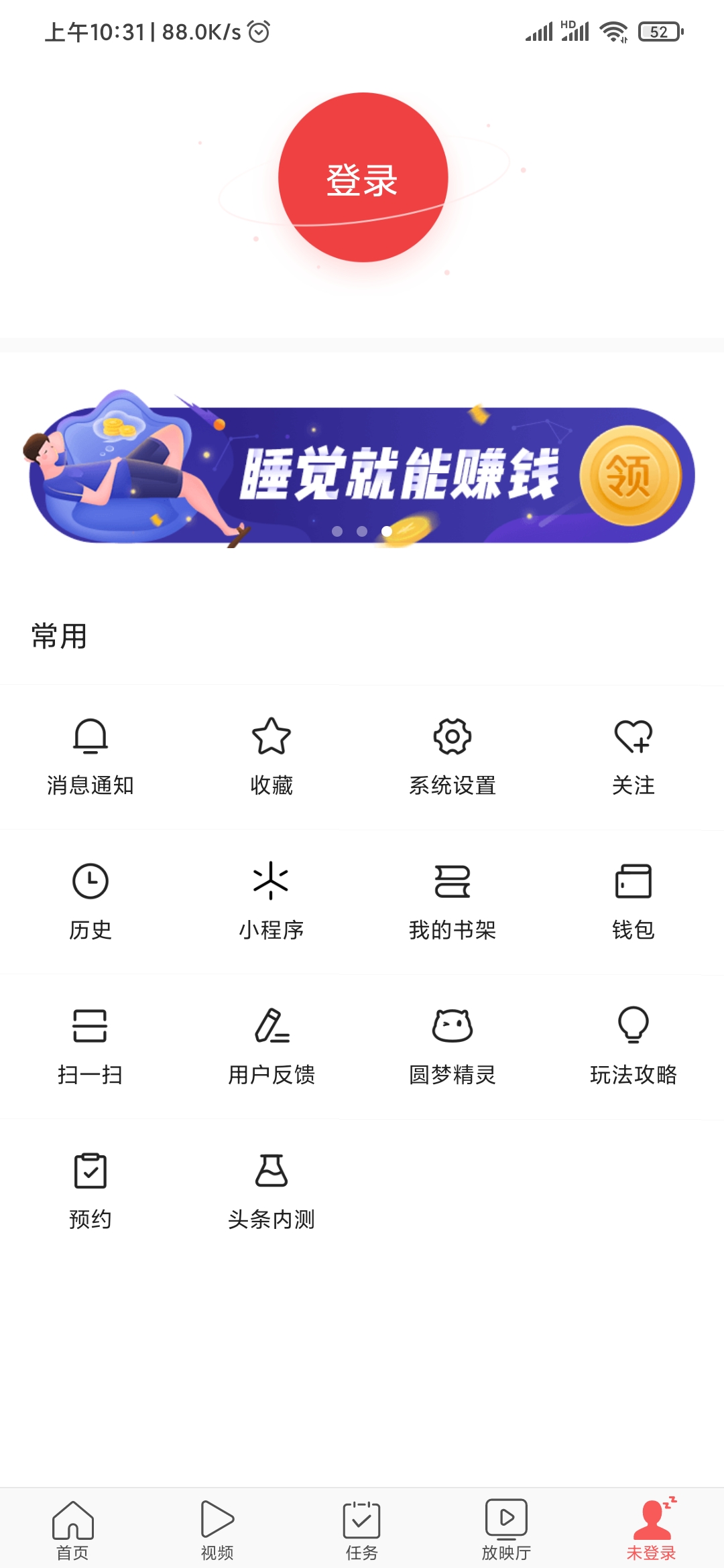
Task: Claim reward via the 领 gold coin
Action: pyautogui.click(x=631, y=474)
